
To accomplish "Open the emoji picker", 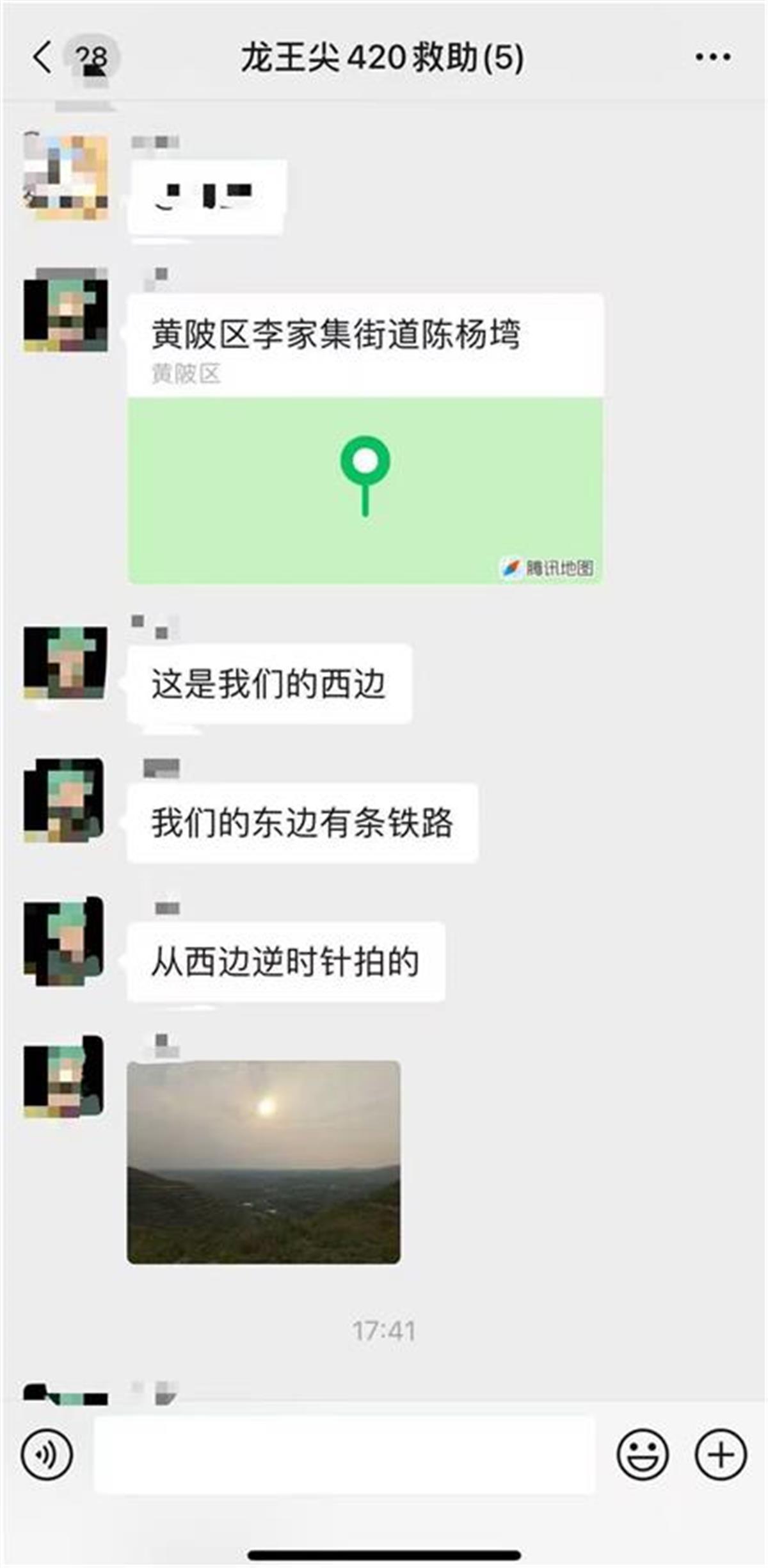I will 643,1455.
